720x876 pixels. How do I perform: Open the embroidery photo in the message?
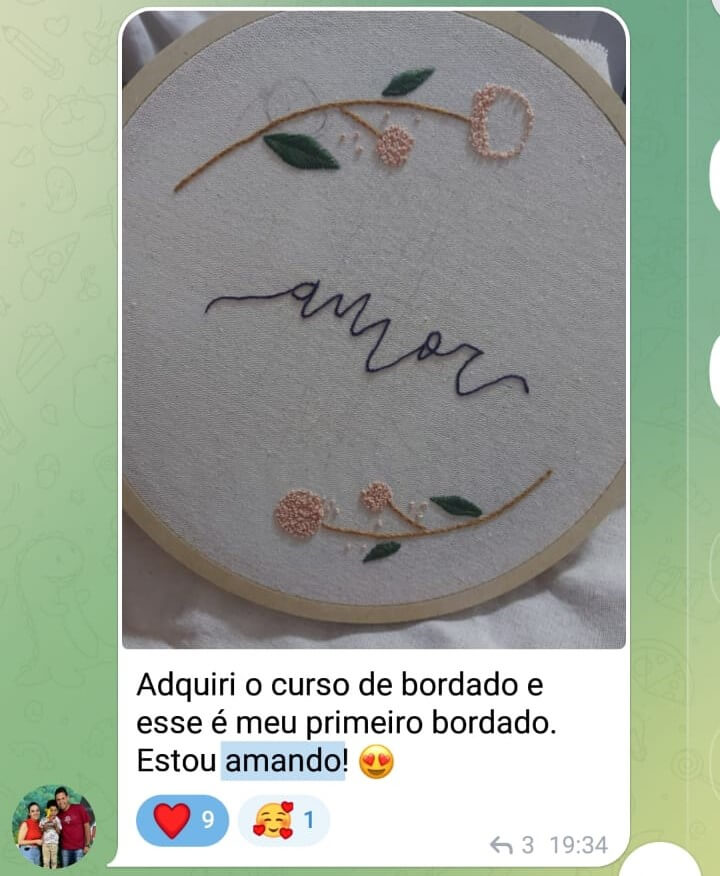[374, 330]
